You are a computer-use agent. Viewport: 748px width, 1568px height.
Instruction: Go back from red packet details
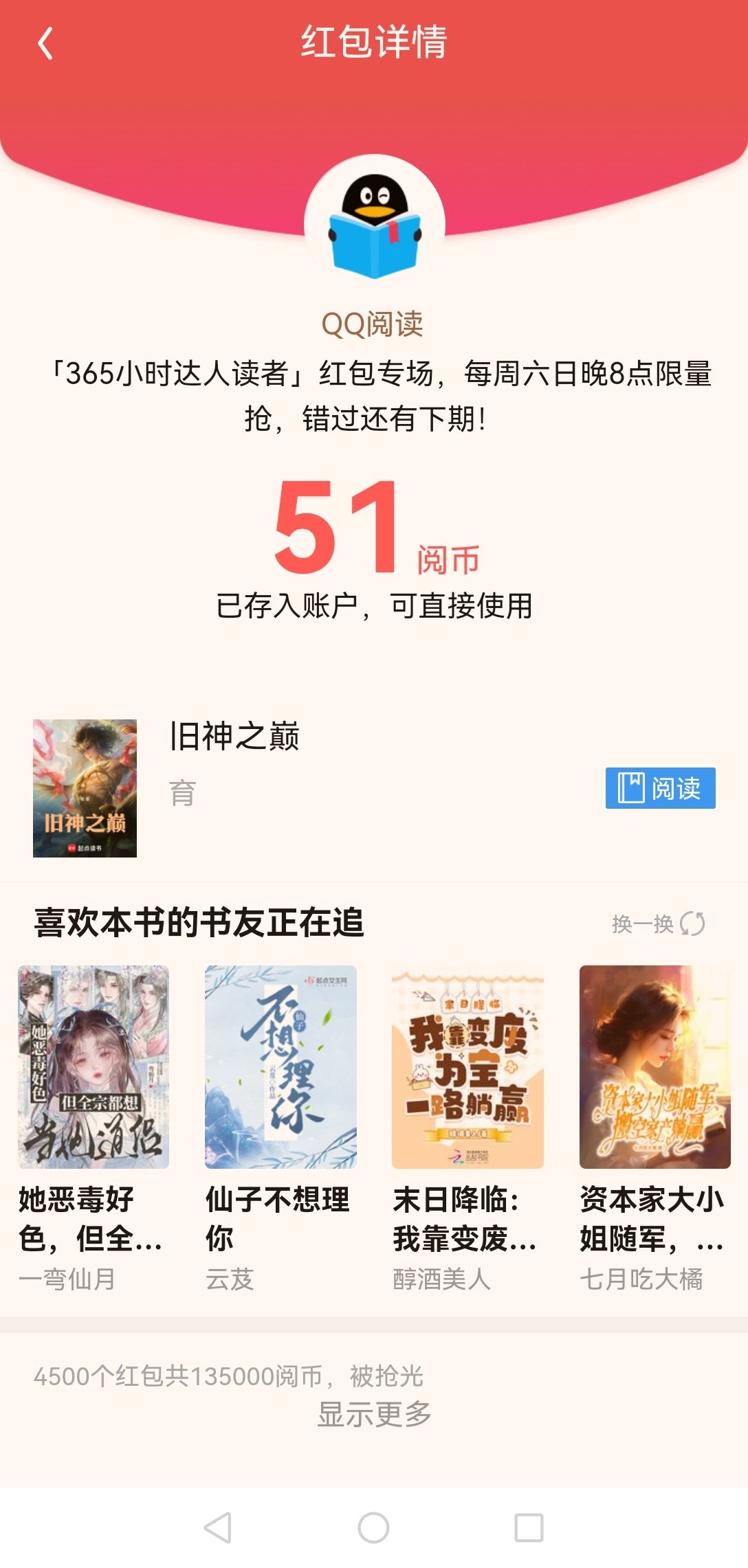(x=45, y=43)
